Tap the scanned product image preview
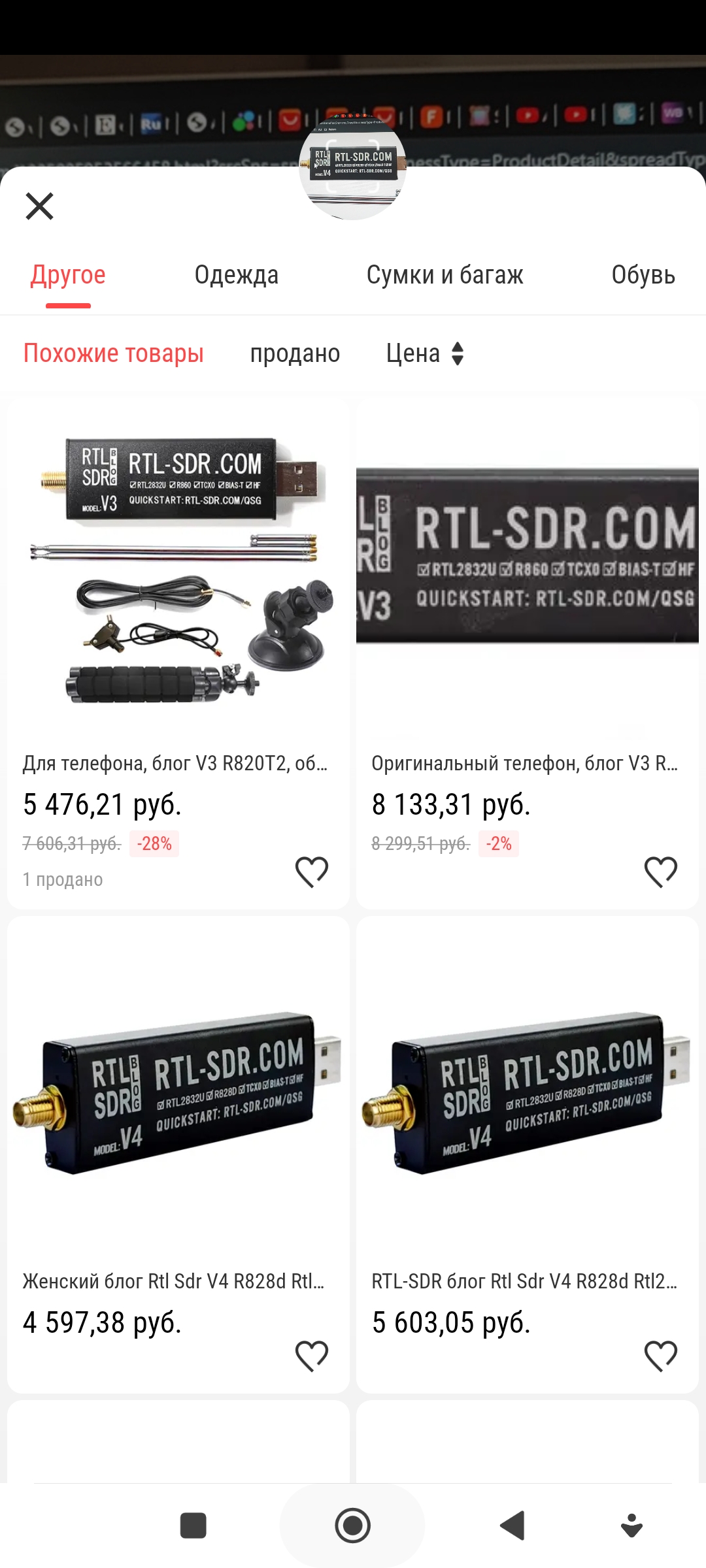The image size is (706, 1568). (353, 167)
